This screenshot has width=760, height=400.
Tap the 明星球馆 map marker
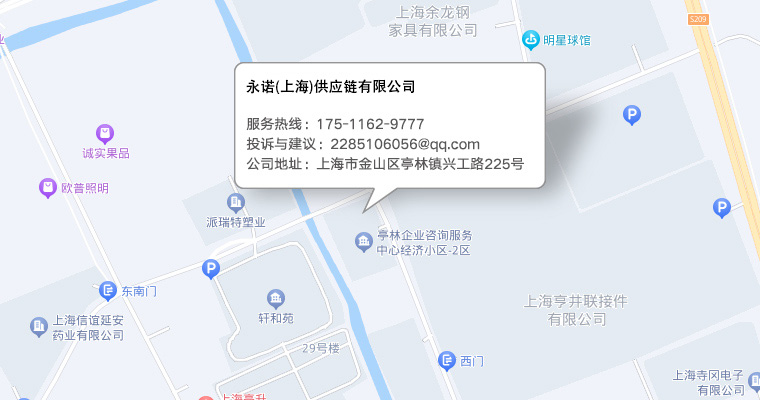click(531, 40)
